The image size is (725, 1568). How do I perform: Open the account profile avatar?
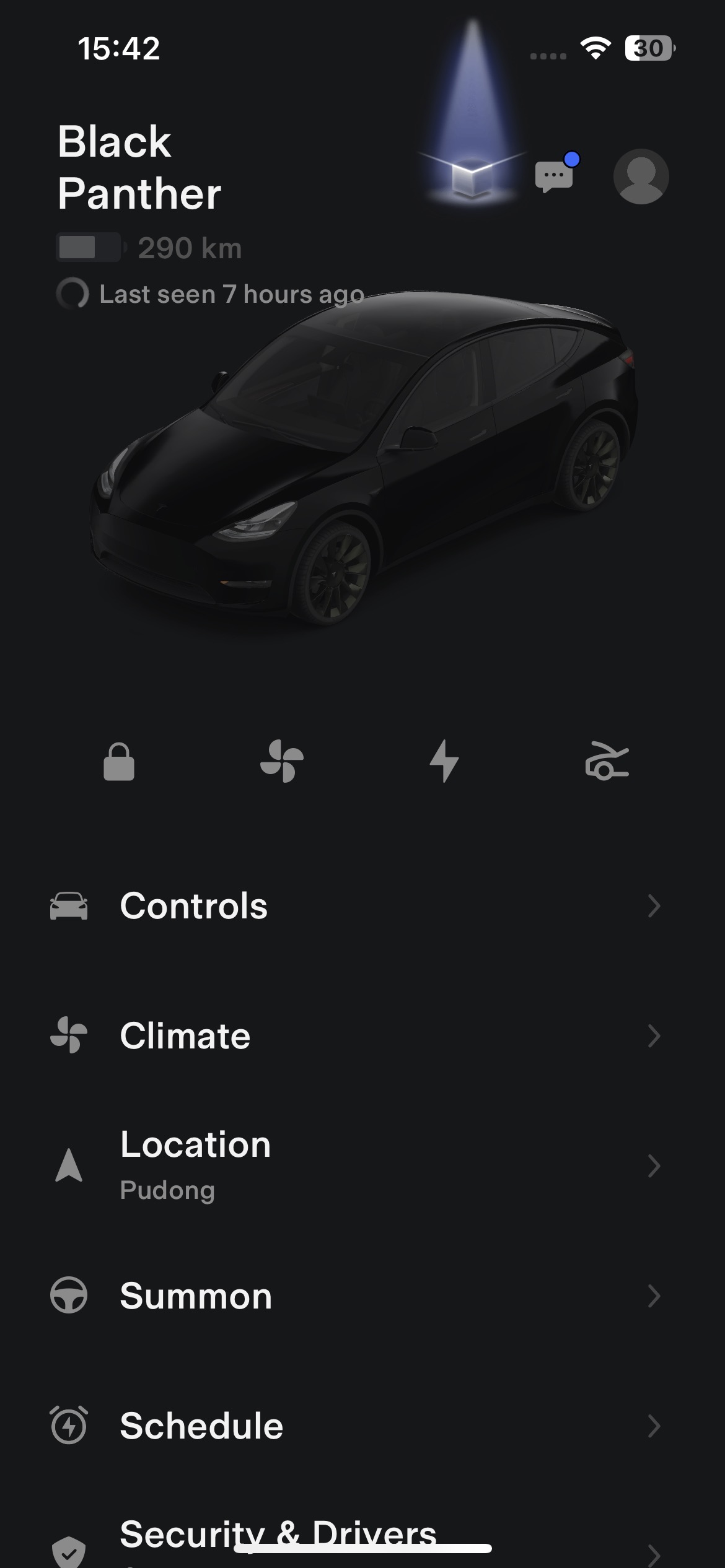click(x=641, y=176)
